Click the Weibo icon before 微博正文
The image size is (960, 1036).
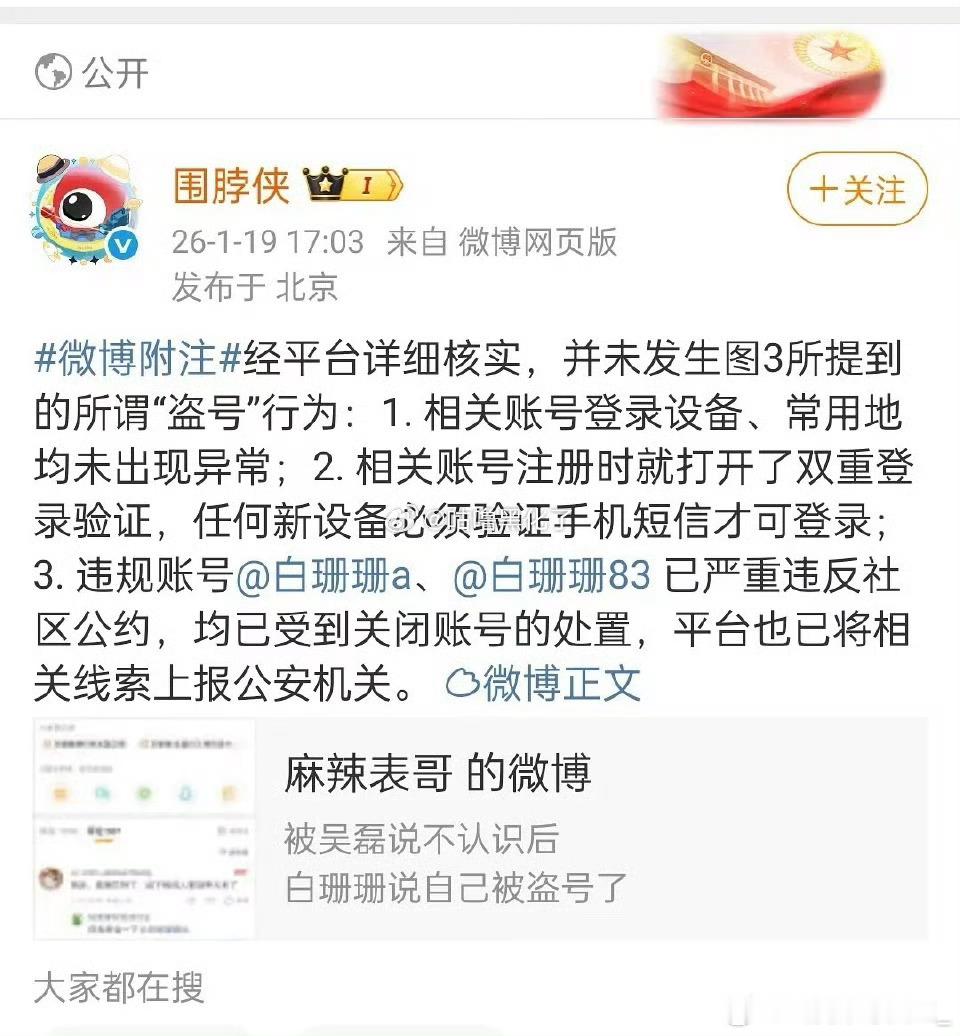tap(464, 679)
